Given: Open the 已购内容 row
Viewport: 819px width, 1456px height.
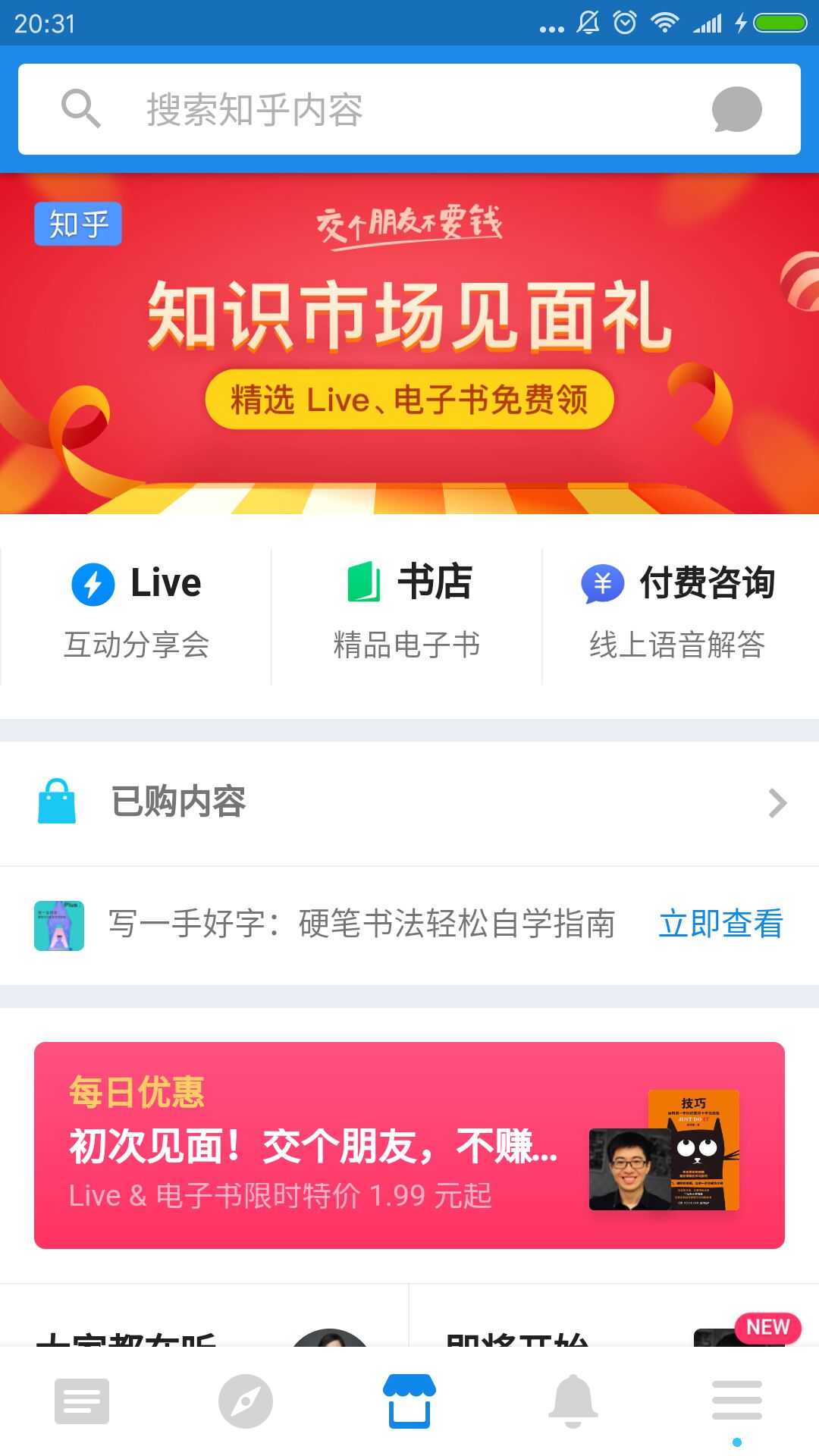Looking at the screenshot, I should click(409, 802).
